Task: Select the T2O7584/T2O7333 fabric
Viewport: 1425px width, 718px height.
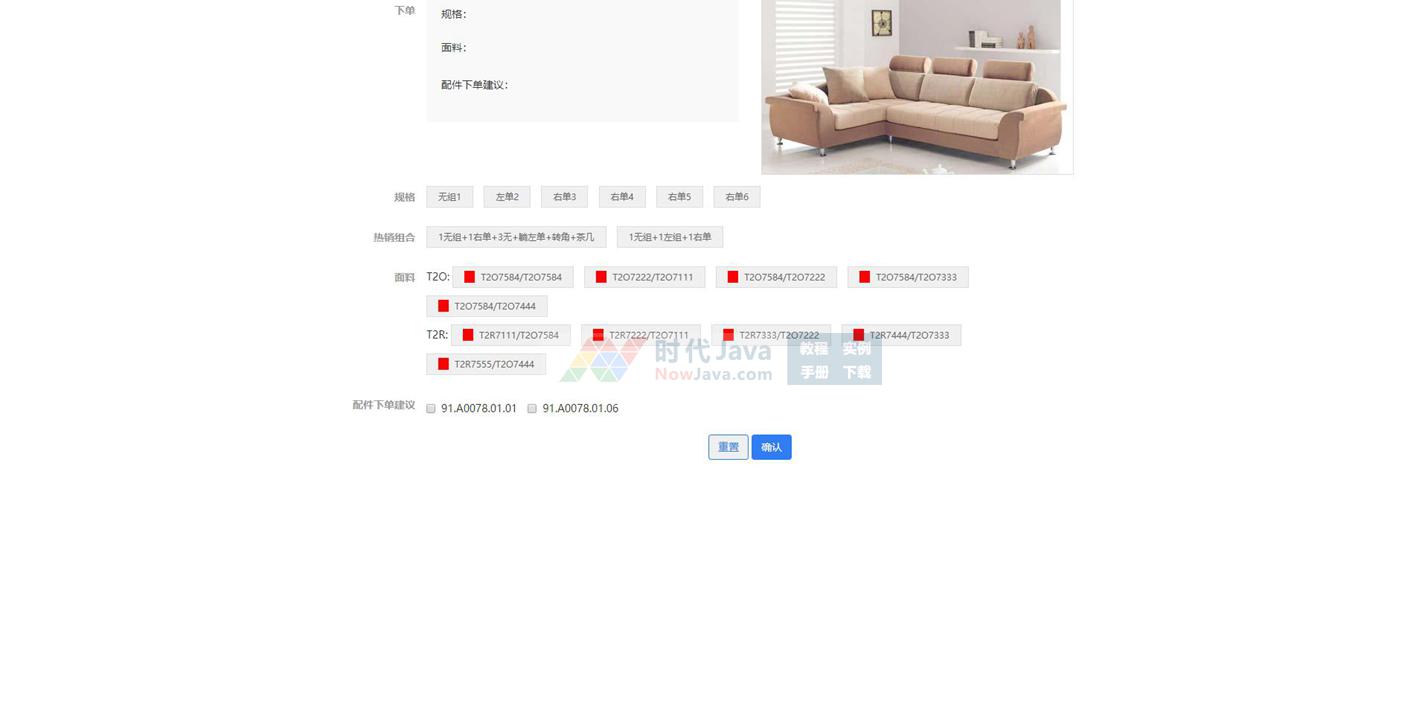Action: (908, 277)
